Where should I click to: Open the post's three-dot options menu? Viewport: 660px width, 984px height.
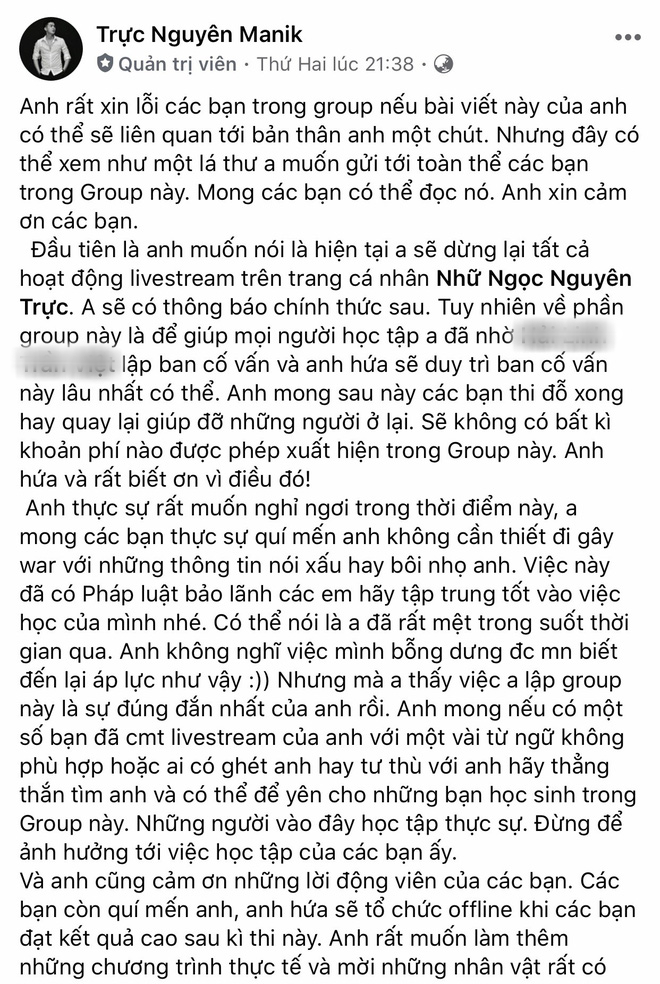point(629,39)
